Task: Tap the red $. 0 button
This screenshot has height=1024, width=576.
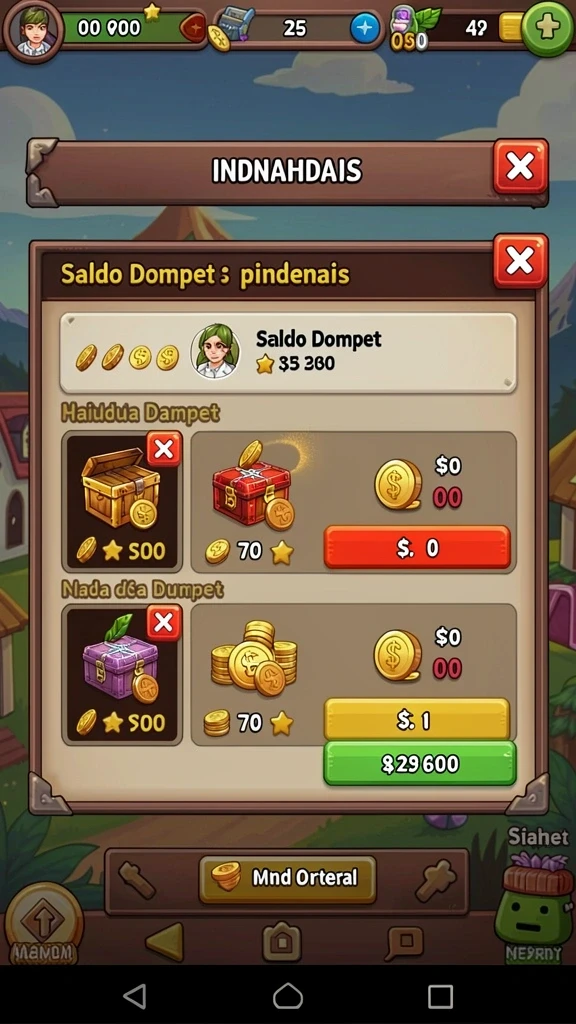Action: (417, 547)
